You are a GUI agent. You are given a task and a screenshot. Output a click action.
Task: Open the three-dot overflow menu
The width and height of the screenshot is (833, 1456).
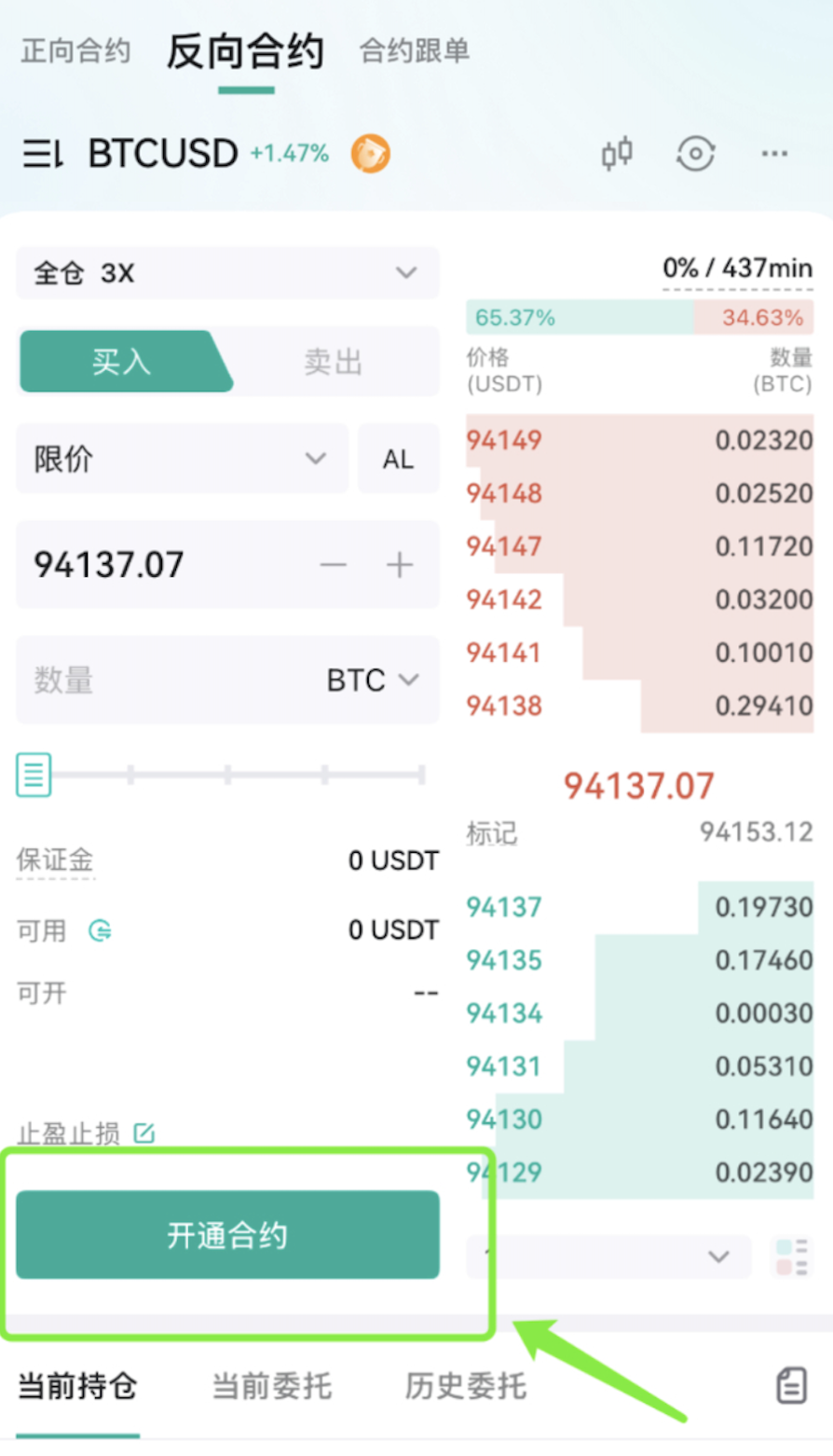point(774,153)
